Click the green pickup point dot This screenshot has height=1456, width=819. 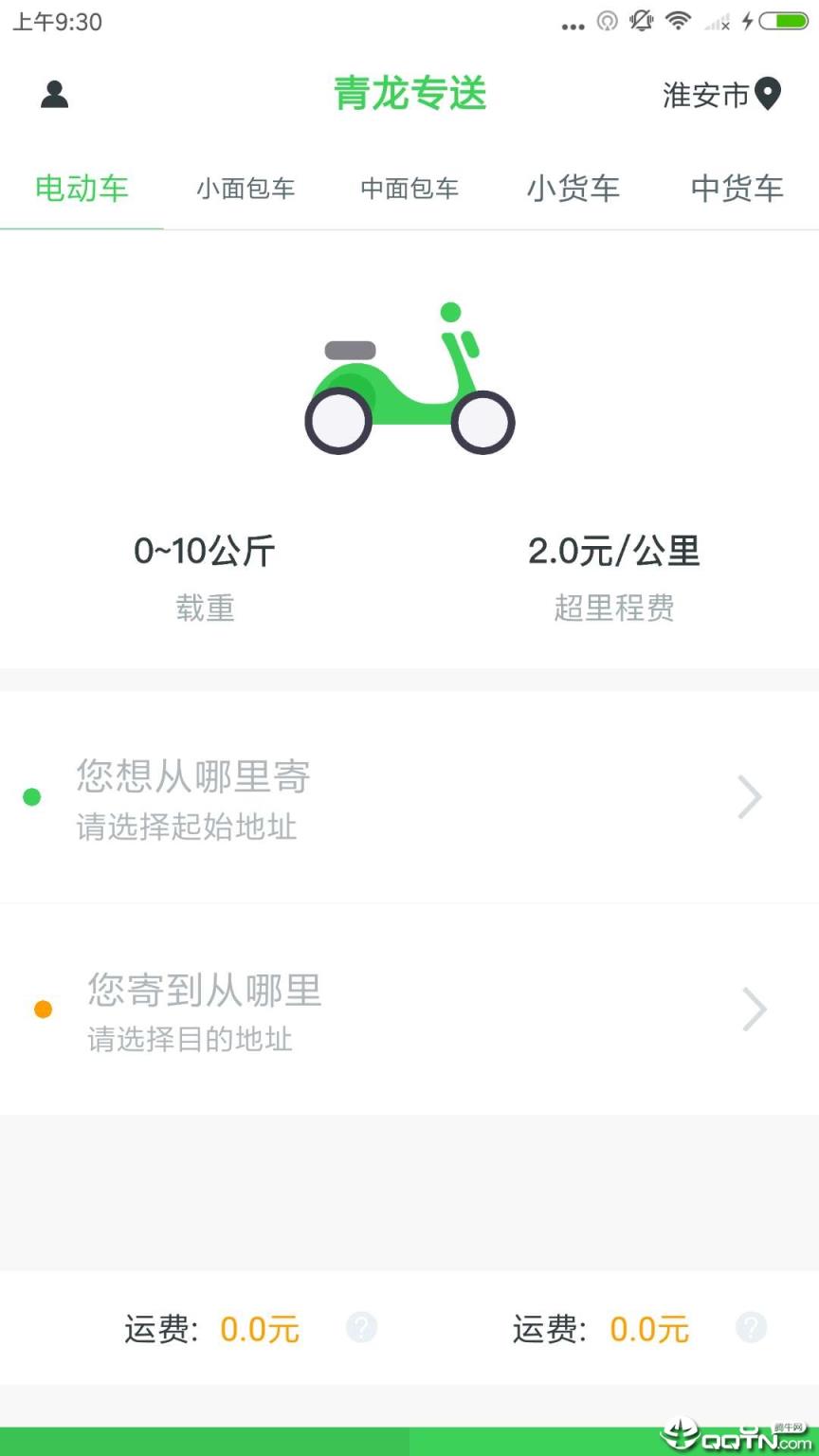(x=31, y=797)
